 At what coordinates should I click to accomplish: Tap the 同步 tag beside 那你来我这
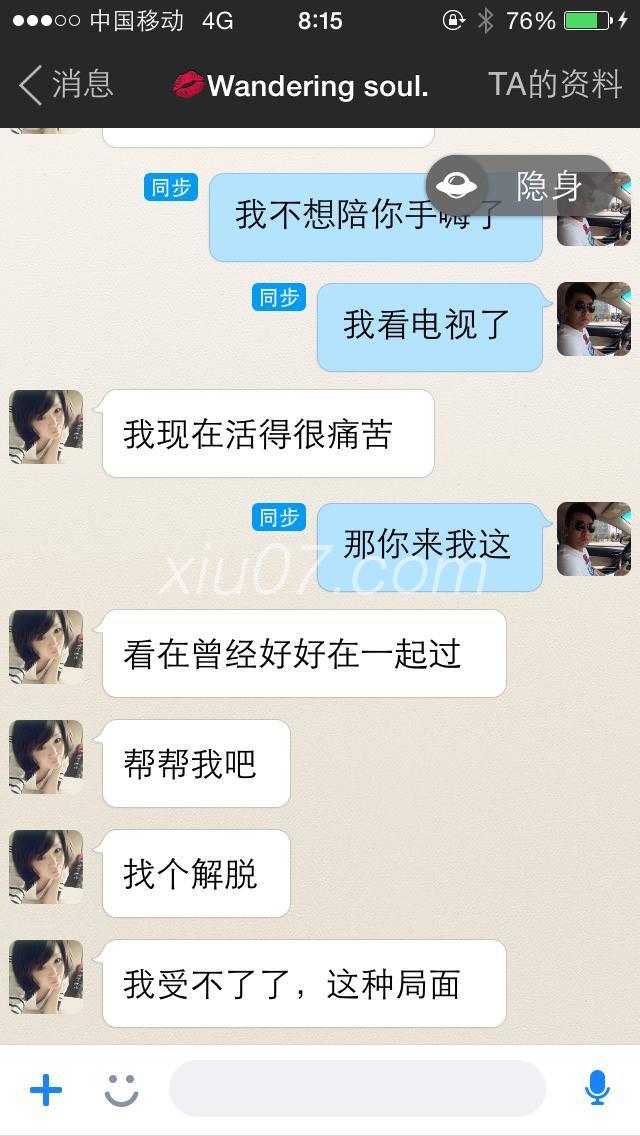[279, 517]
